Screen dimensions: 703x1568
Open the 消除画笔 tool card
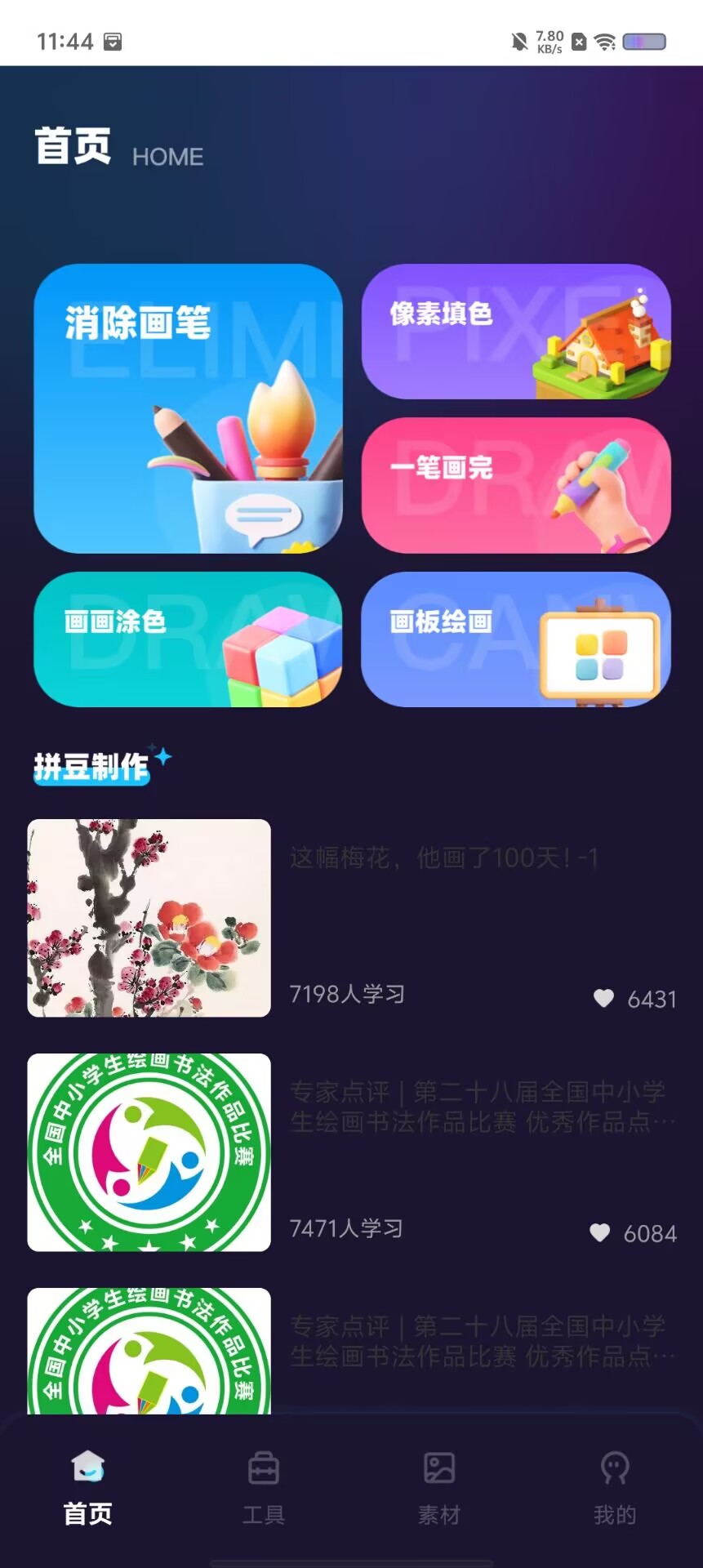[x=188, y=408]
